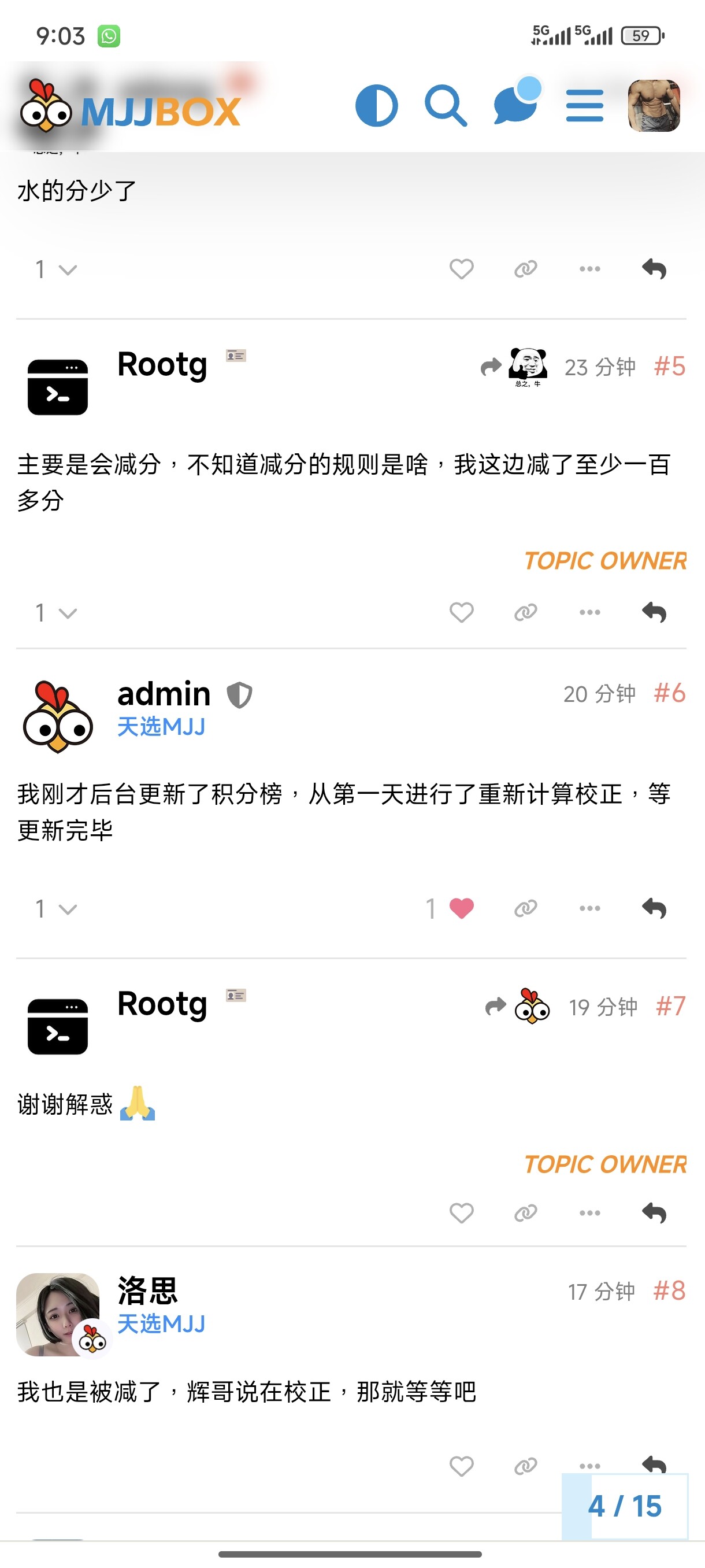Like Rootg's post #7 thanking admin
The image size is (705, 1568).
tap(462, 1213)
